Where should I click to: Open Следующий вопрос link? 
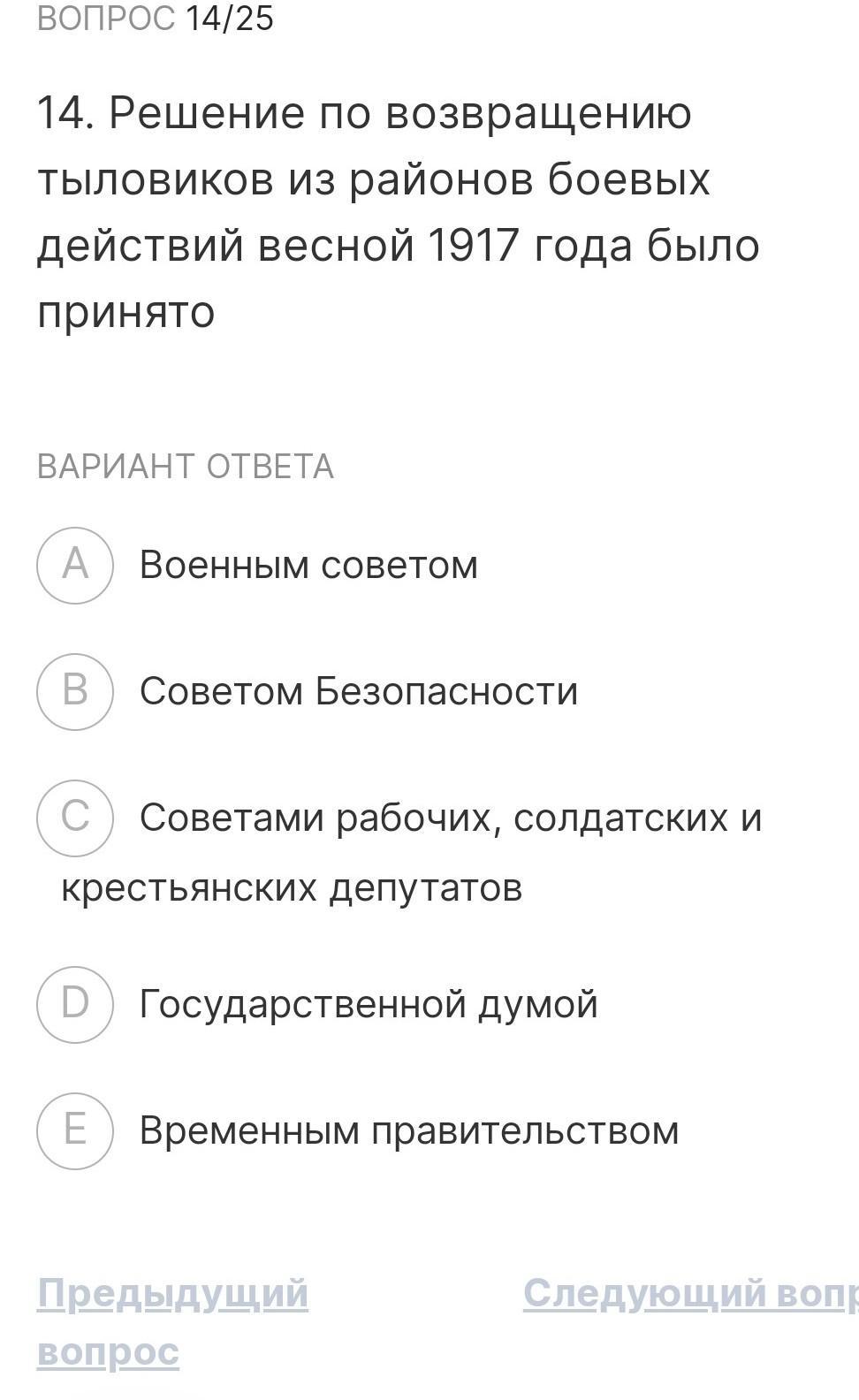pos(689,1293)
